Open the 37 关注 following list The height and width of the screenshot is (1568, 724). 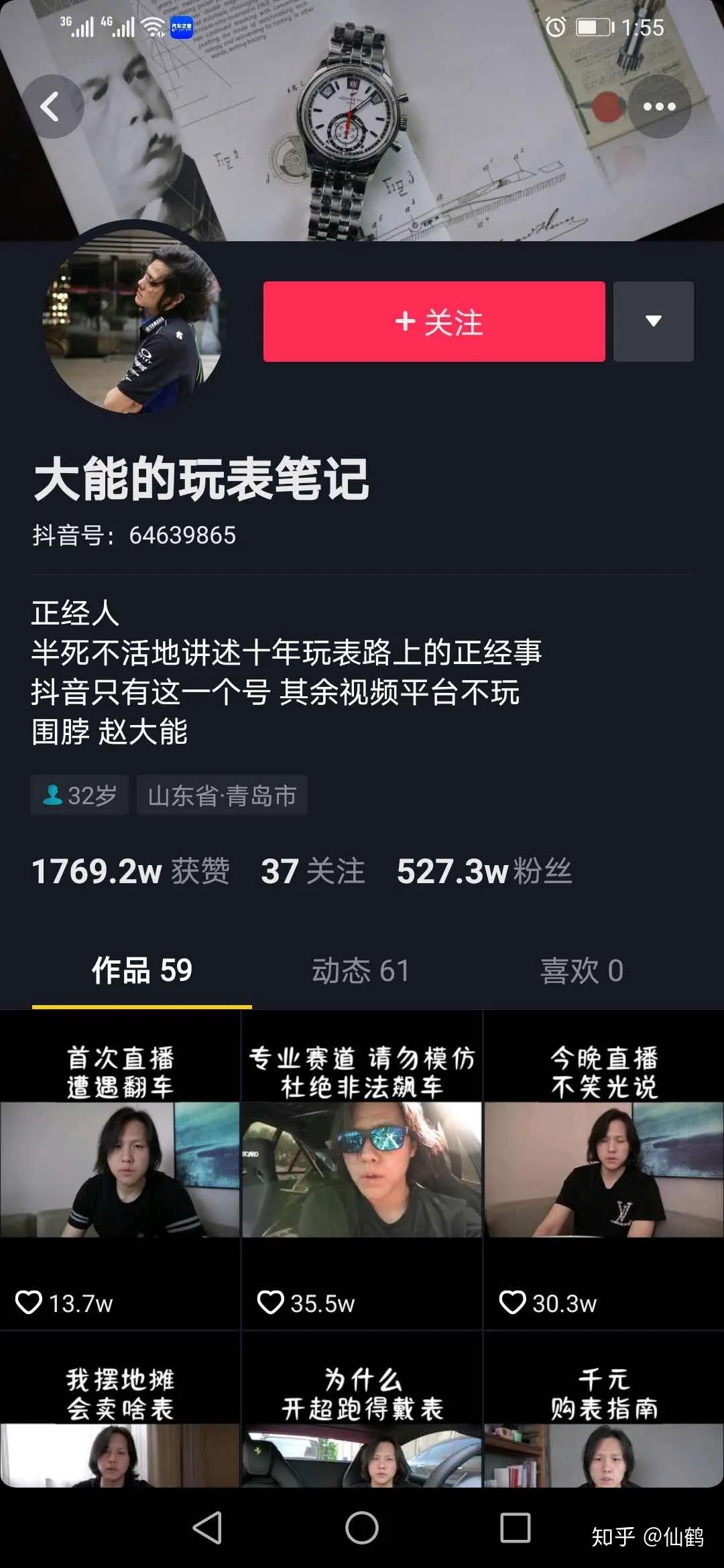[312, 871]
